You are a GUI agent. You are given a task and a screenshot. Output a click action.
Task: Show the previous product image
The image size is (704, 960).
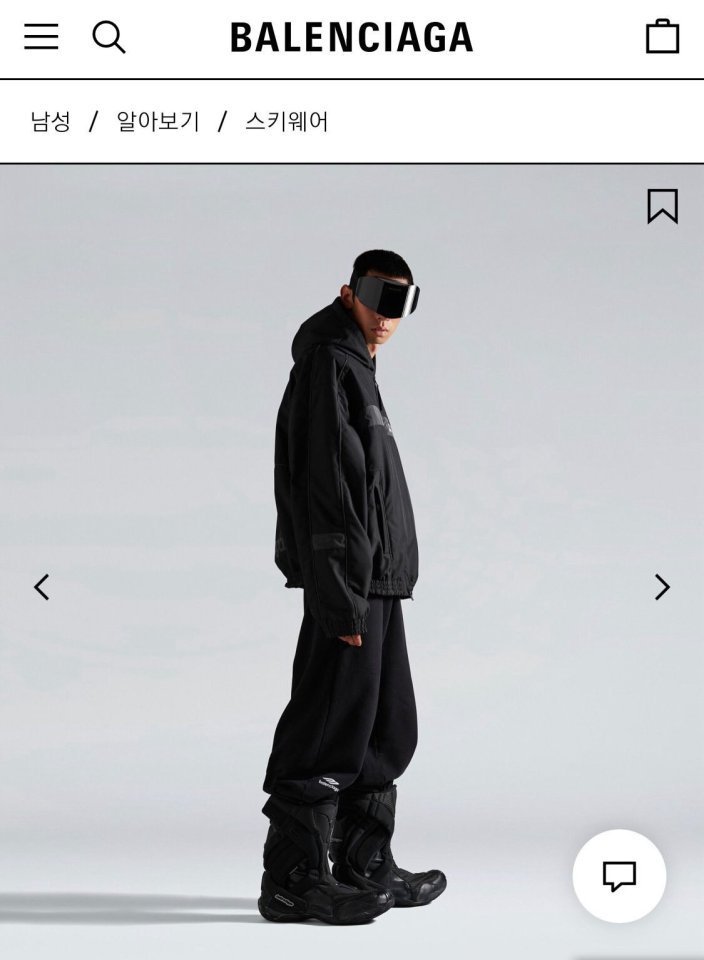point(42,587)
